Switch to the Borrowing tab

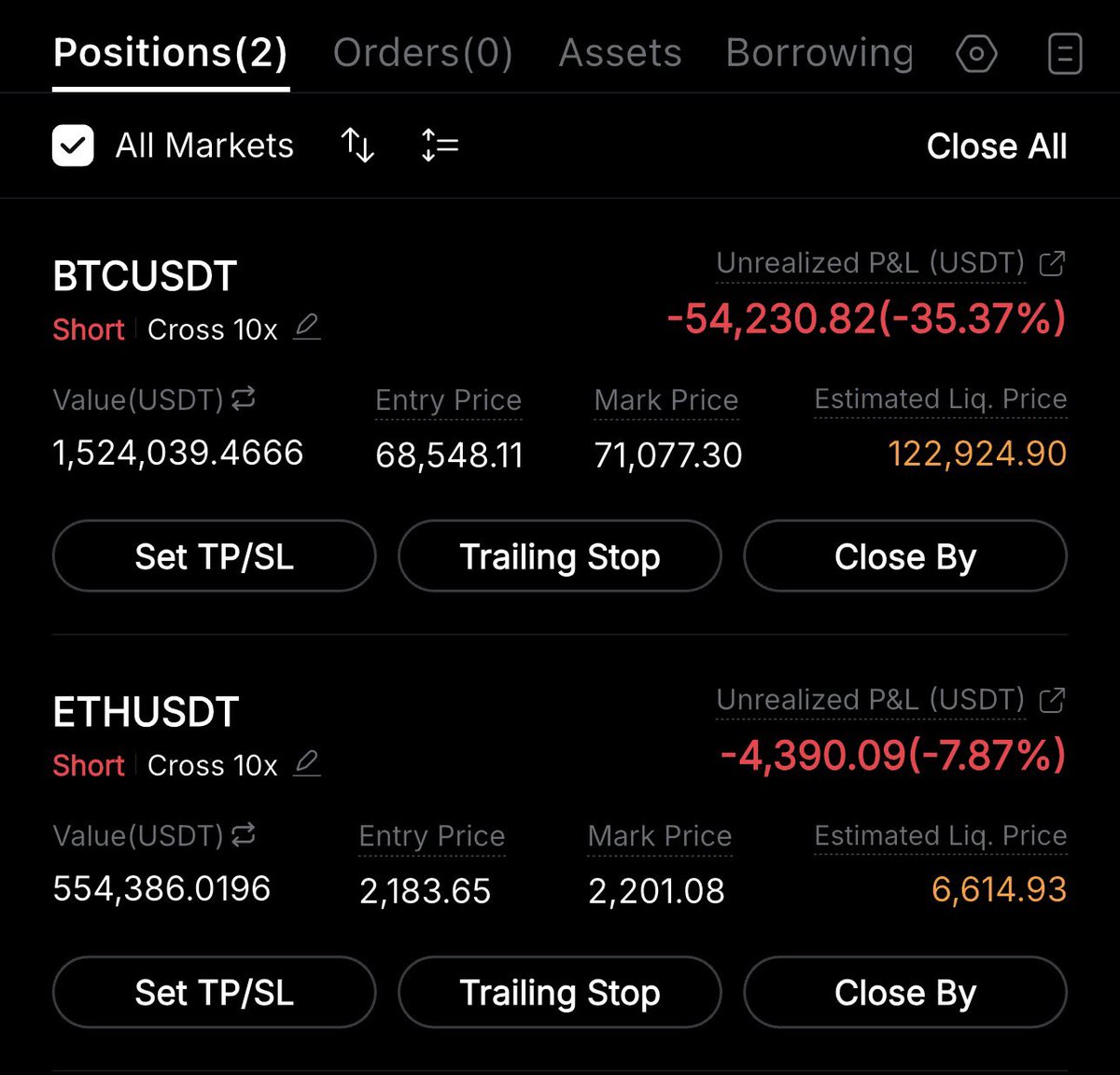[x=819, y=53]
